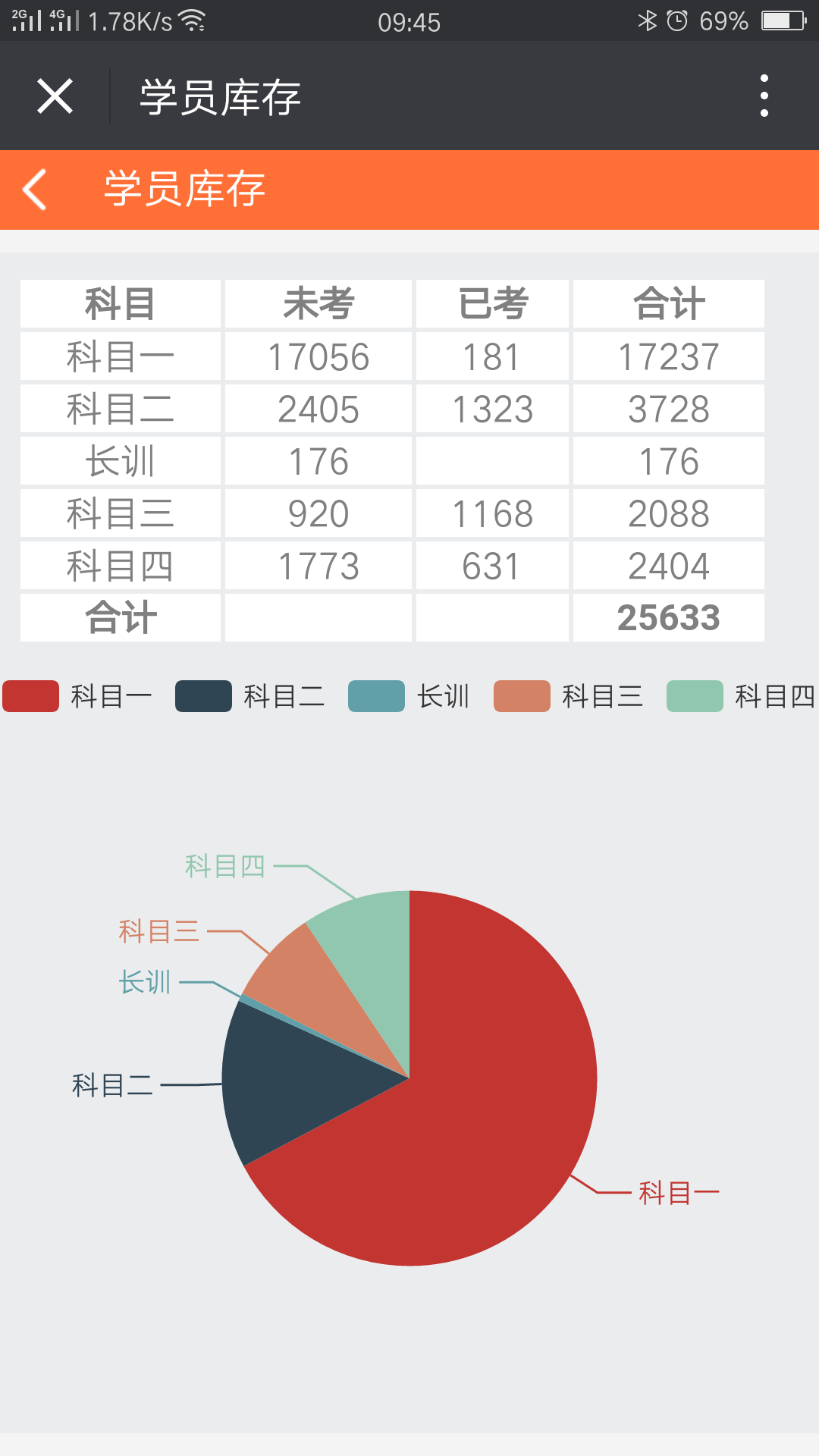Screen dimensions: 819x1456
Task: Toggle 科目三 in the chart legend
Action: 569,695
